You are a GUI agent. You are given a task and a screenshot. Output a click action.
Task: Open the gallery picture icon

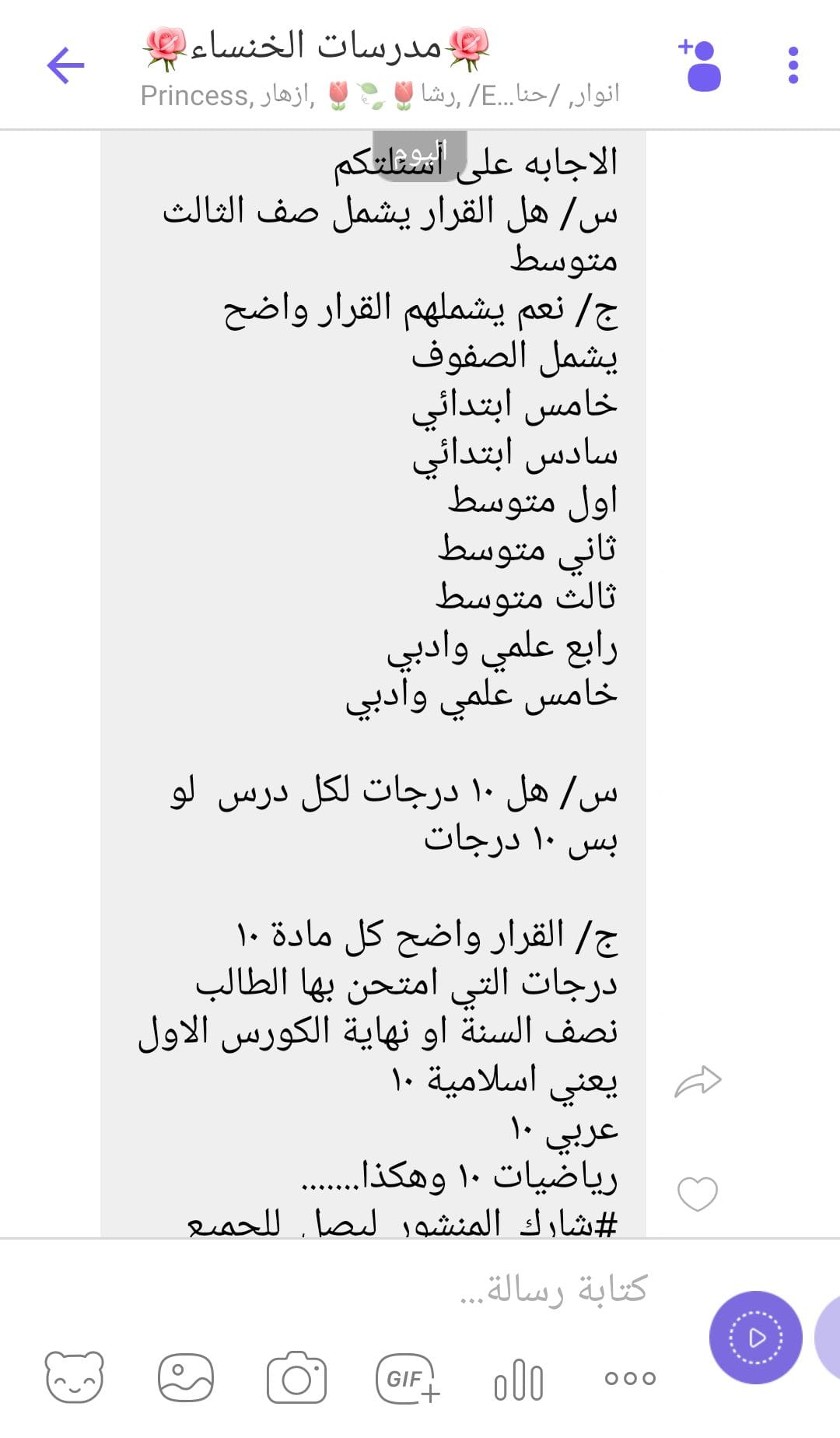186,1377
